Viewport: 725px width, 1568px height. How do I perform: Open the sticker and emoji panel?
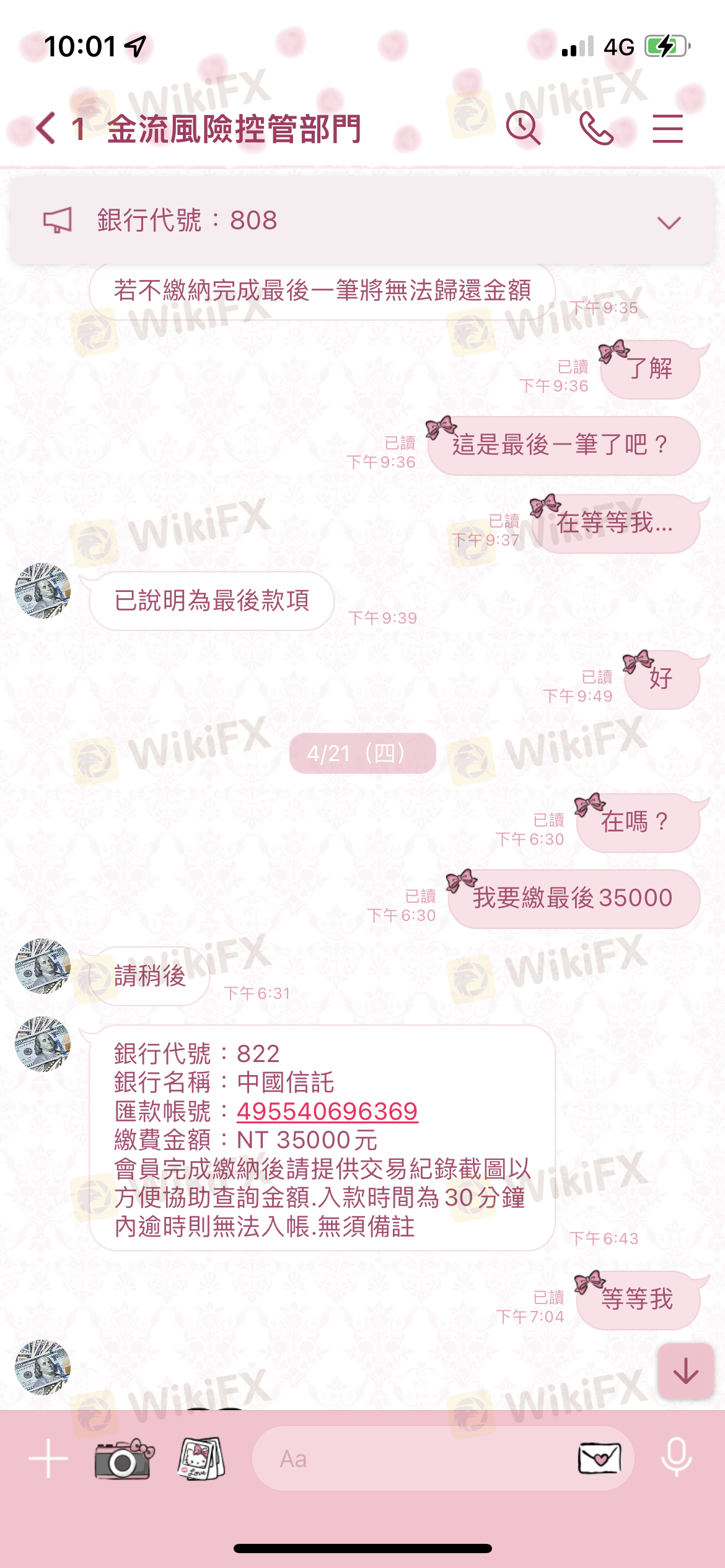click(599, 1458)
